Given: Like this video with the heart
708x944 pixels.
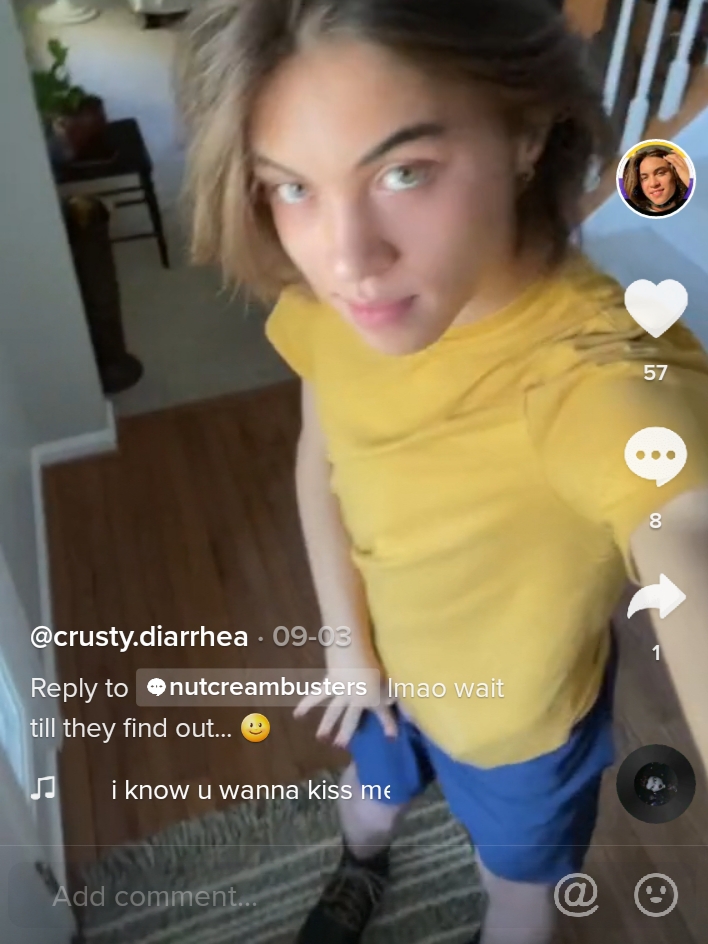Looking at the screenshot, I should [x=655, y=308].
